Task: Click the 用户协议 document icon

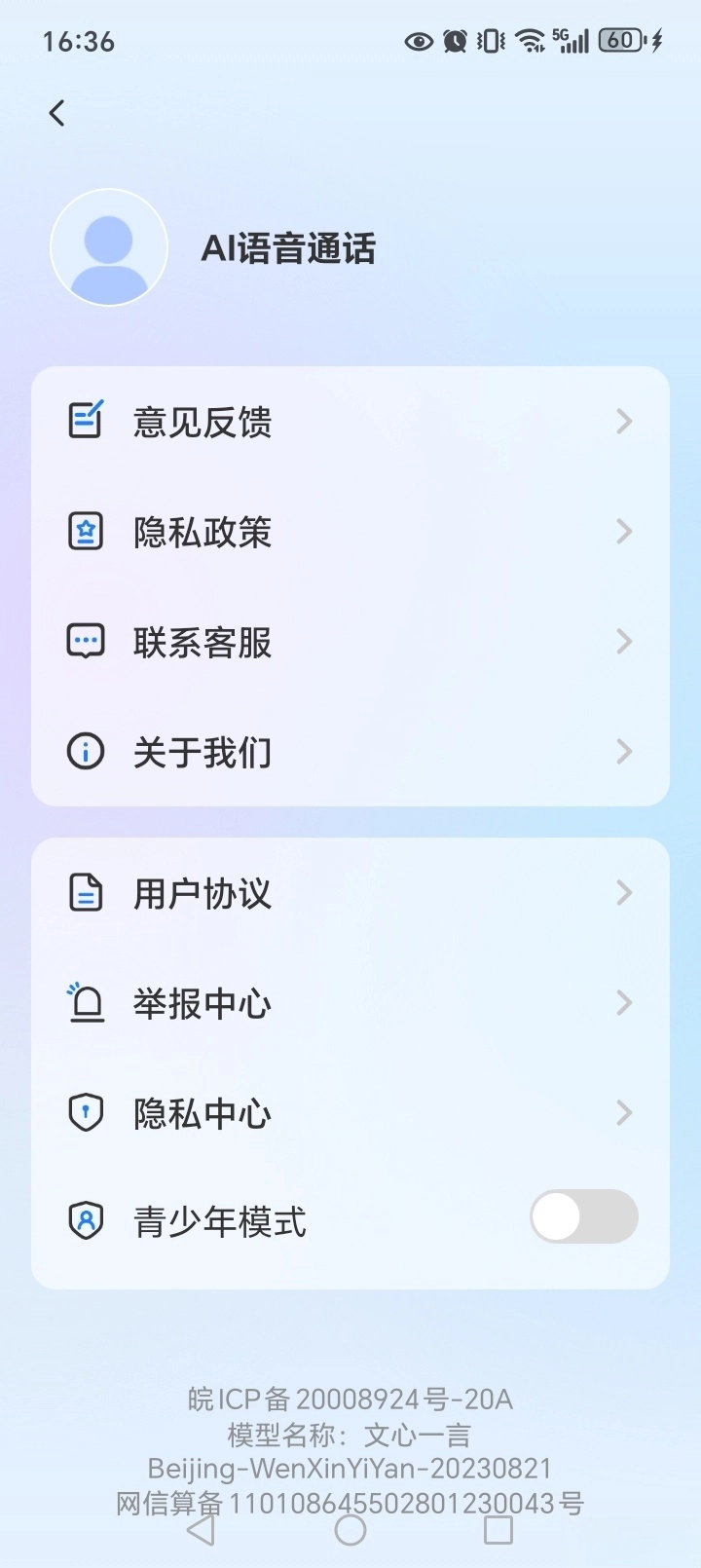Action: tap(86, 892)
